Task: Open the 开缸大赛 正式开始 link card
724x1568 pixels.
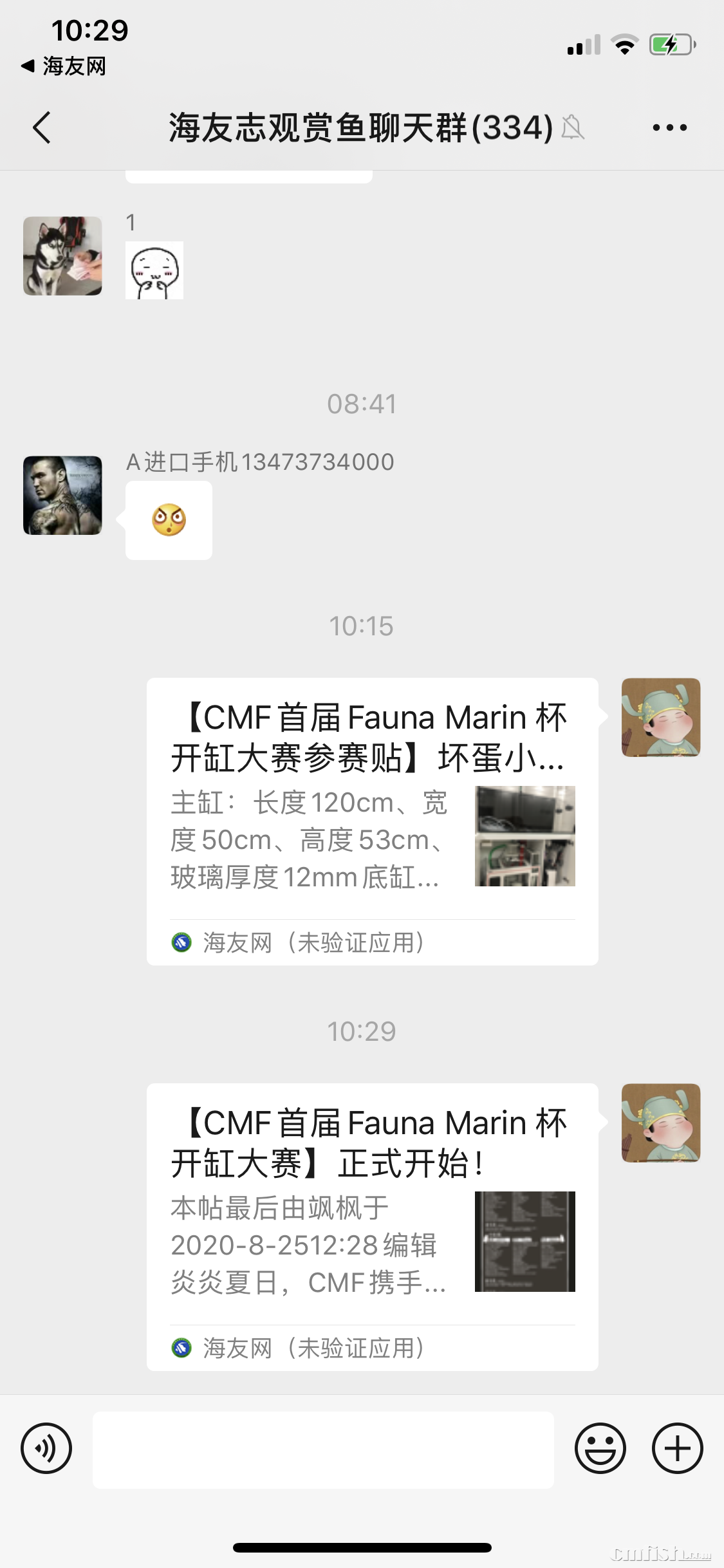Action: [x=372, y=1226]
